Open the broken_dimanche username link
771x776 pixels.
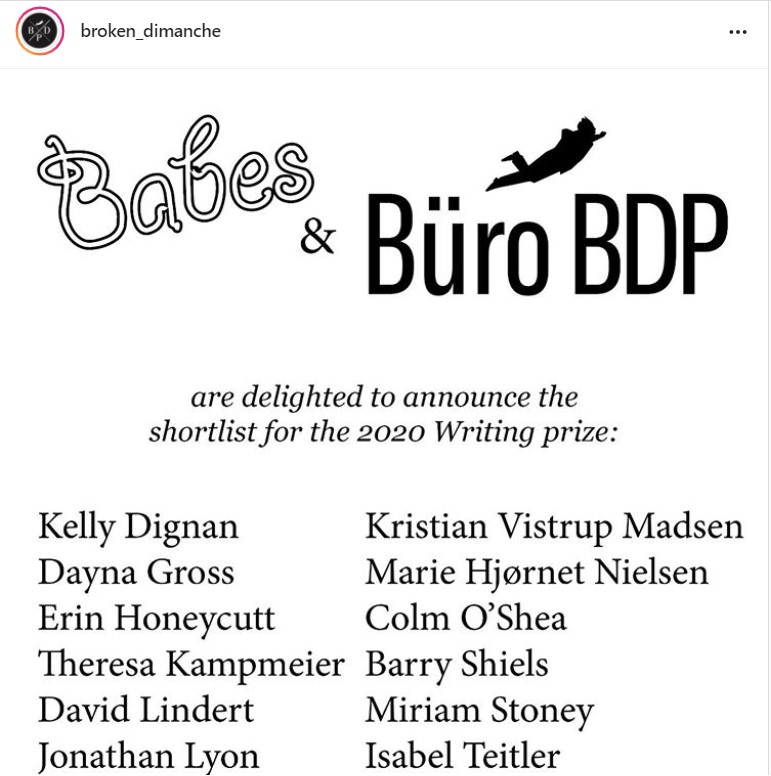tap(150, 32)
